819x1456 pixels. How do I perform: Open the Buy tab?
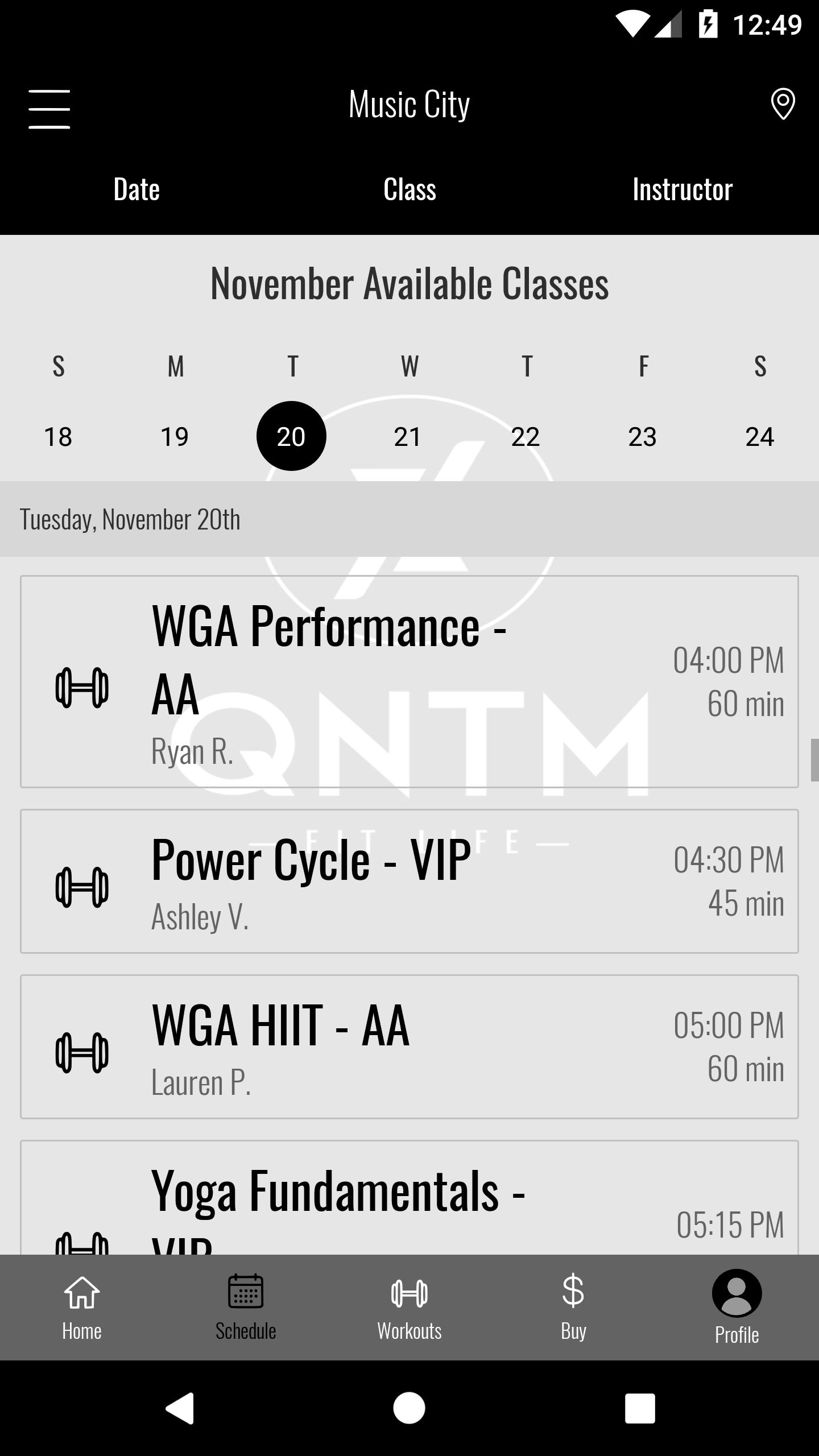(573, 1308)
